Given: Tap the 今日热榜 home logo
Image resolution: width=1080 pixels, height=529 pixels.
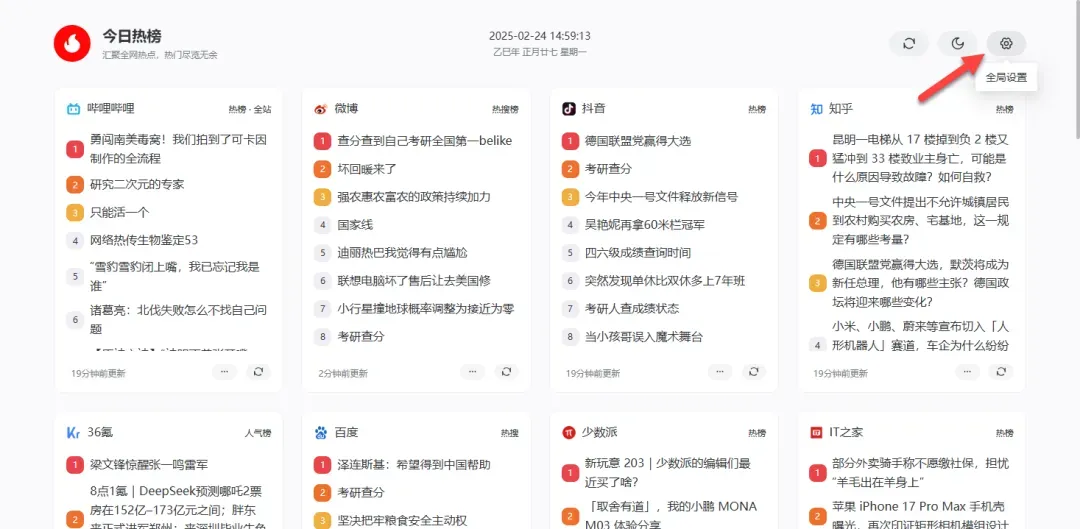Looking at the screenshot, I should [72, 43].
